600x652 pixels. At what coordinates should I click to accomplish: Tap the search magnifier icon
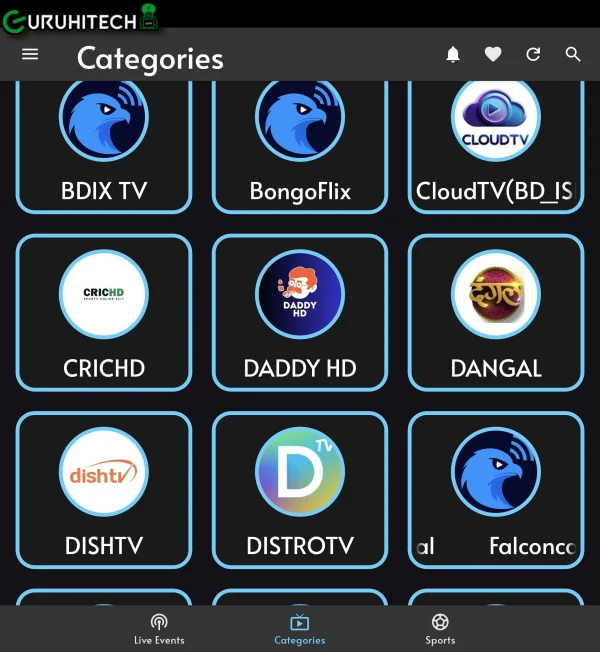(x=573, y=54)
